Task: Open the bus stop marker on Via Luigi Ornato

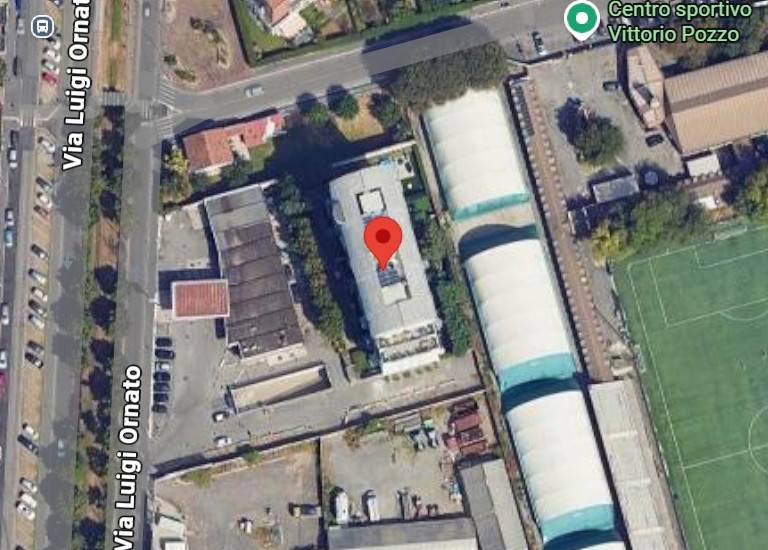Action: tap(42, 26)
